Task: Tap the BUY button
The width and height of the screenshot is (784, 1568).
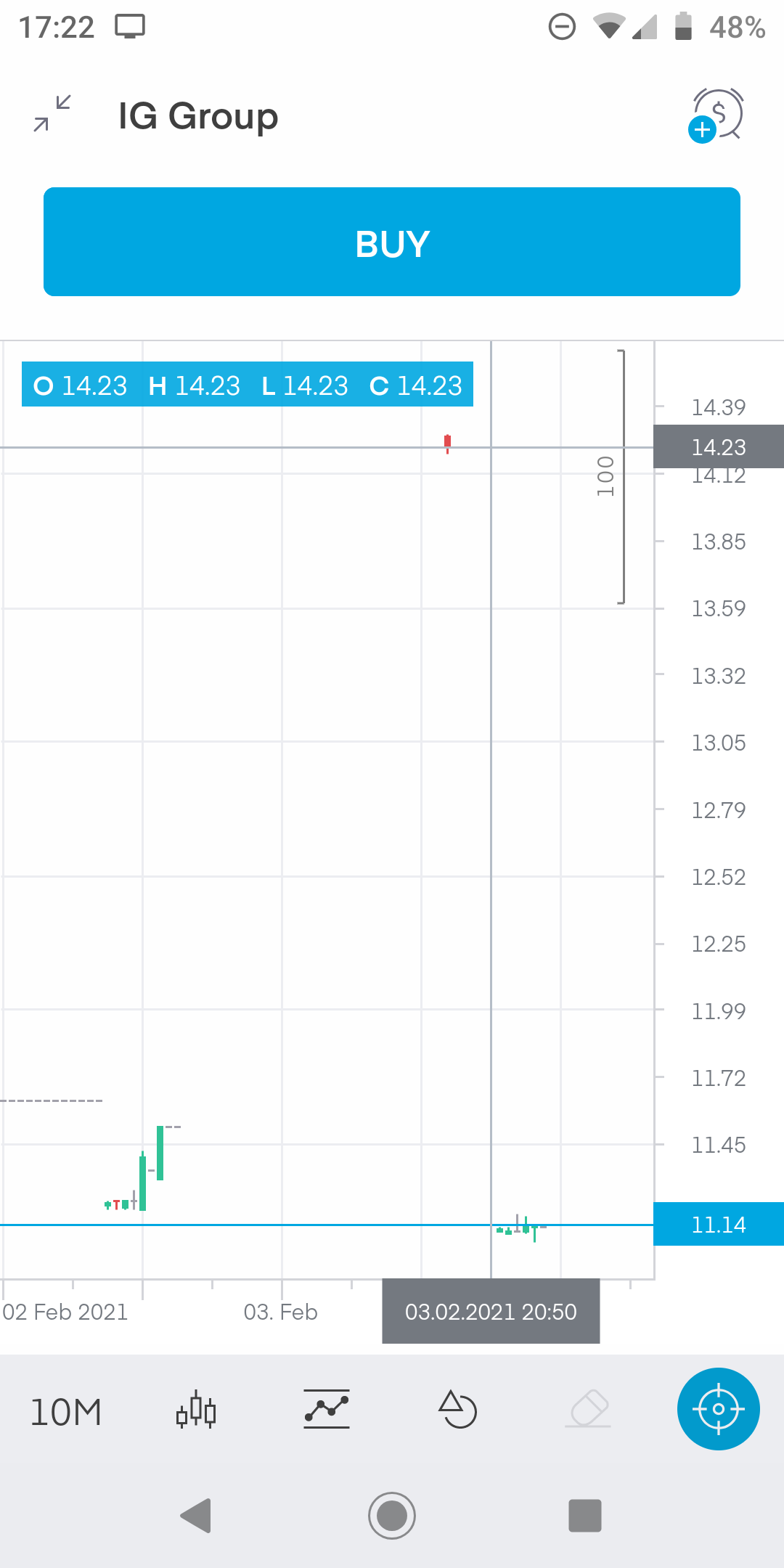Action: [392, 242]
